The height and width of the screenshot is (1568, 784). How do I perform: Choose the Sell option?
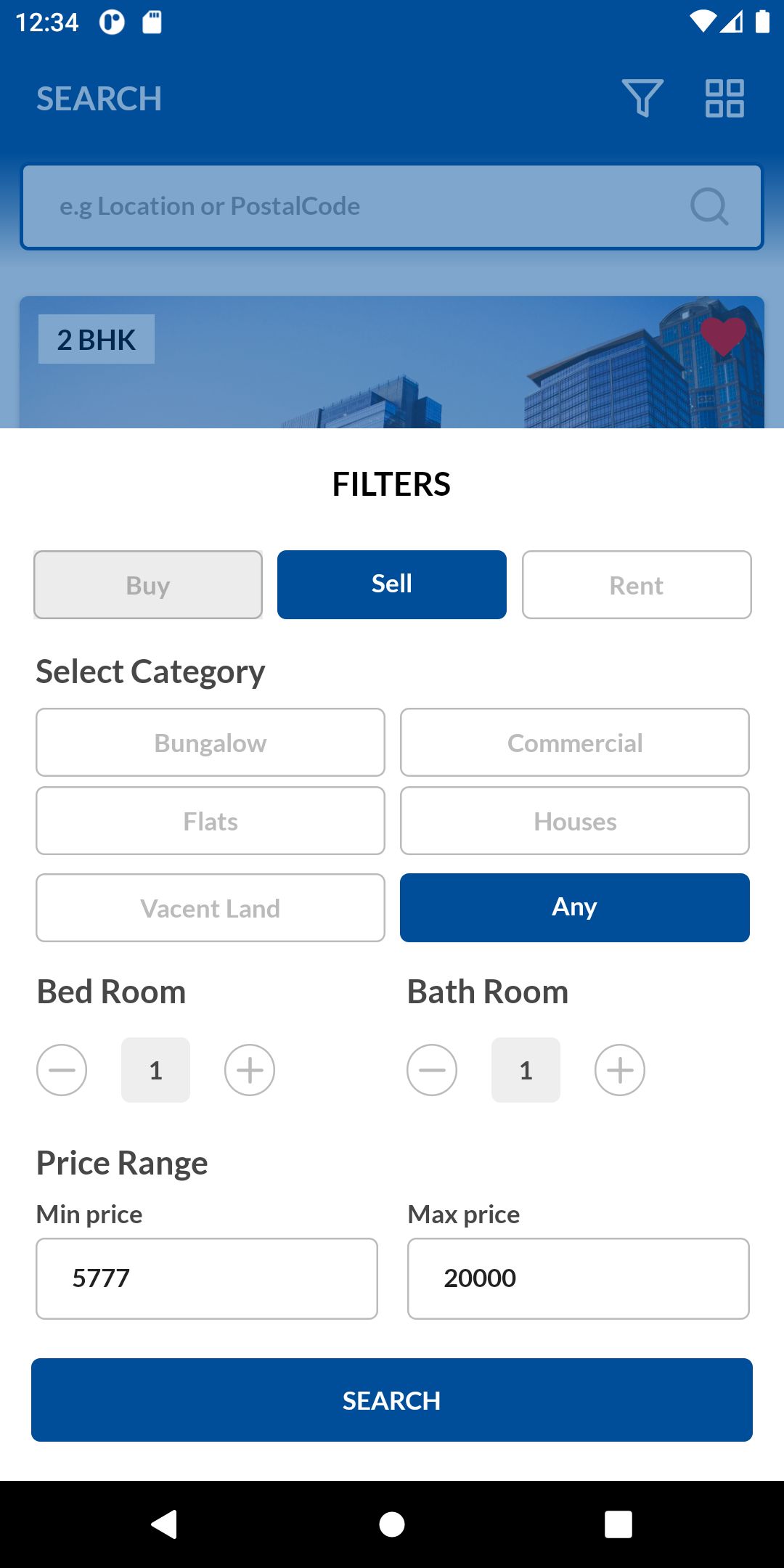tap(392, 585)
